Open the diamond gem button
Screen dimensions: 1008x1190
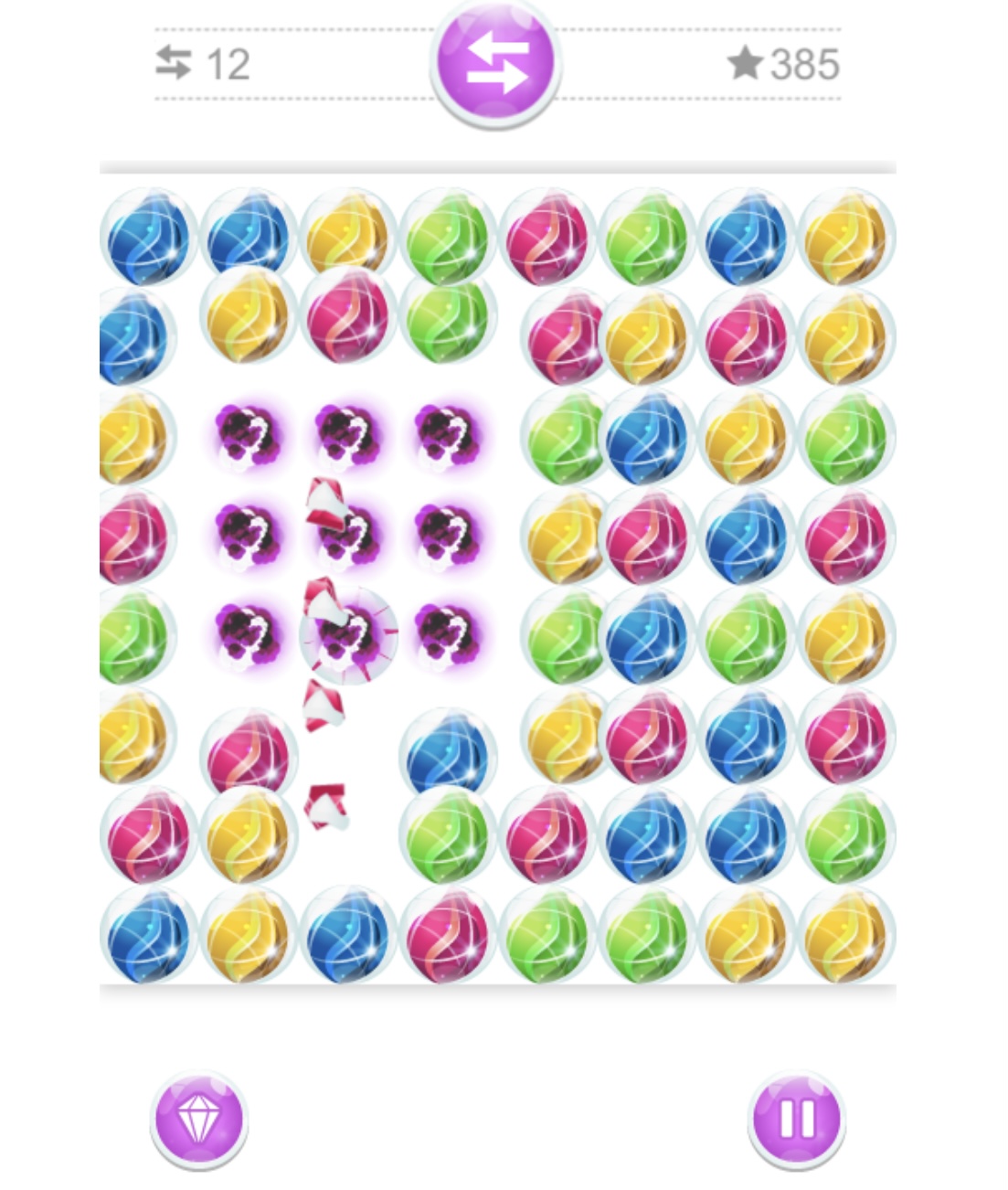[x=198, y=1119]
